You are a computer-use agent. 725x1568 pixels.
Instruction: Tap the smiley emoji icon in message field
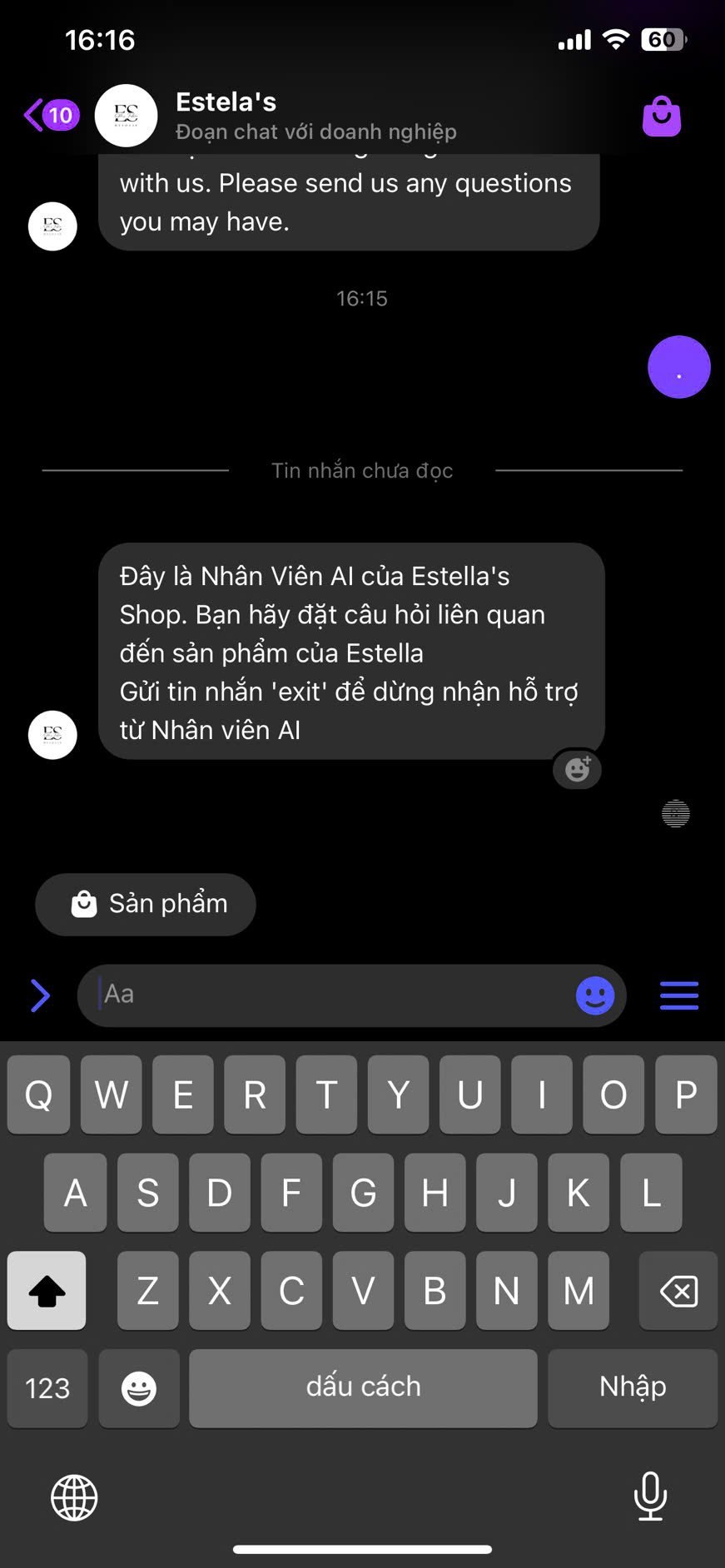593,995
